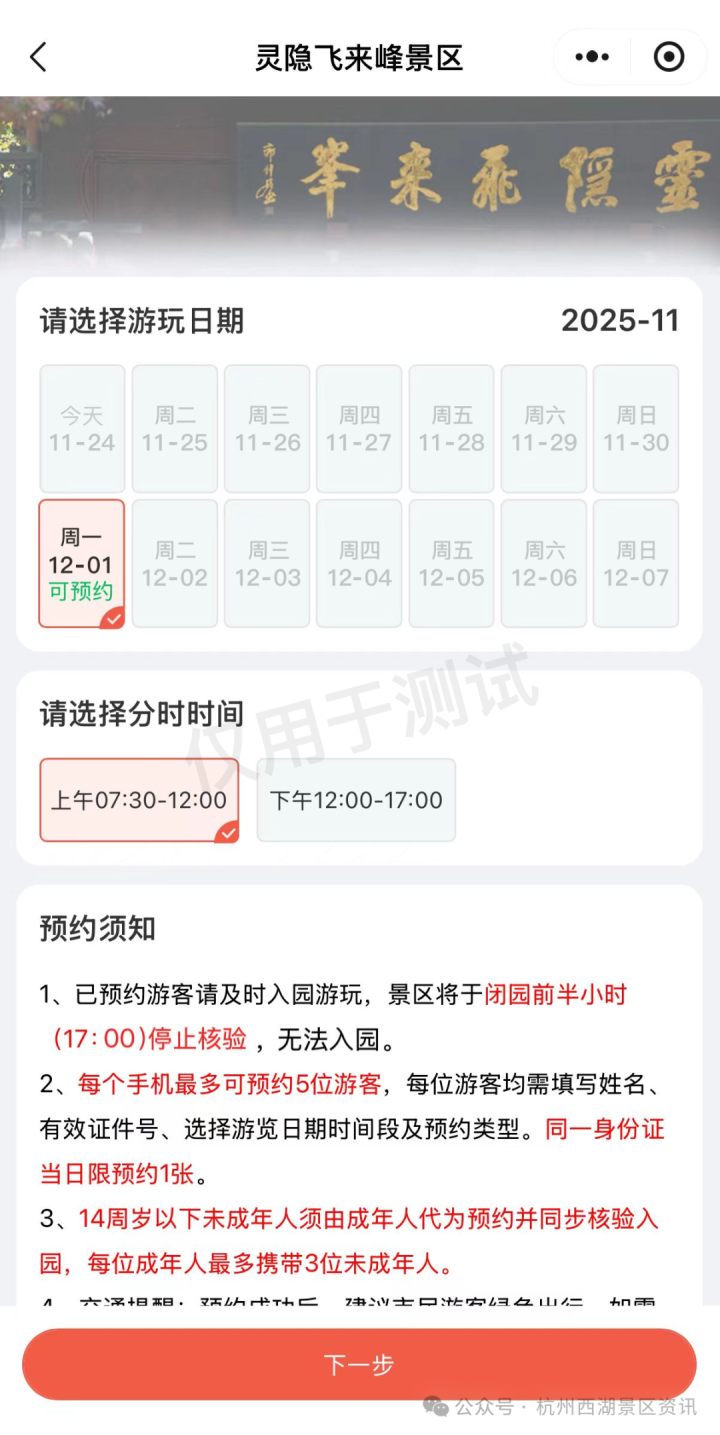Image resolution: width=720 pixels, height=1435 pixels.
Task: Tap the 灵隐飞来峰景区 title text
Action: tap(360, 57)
